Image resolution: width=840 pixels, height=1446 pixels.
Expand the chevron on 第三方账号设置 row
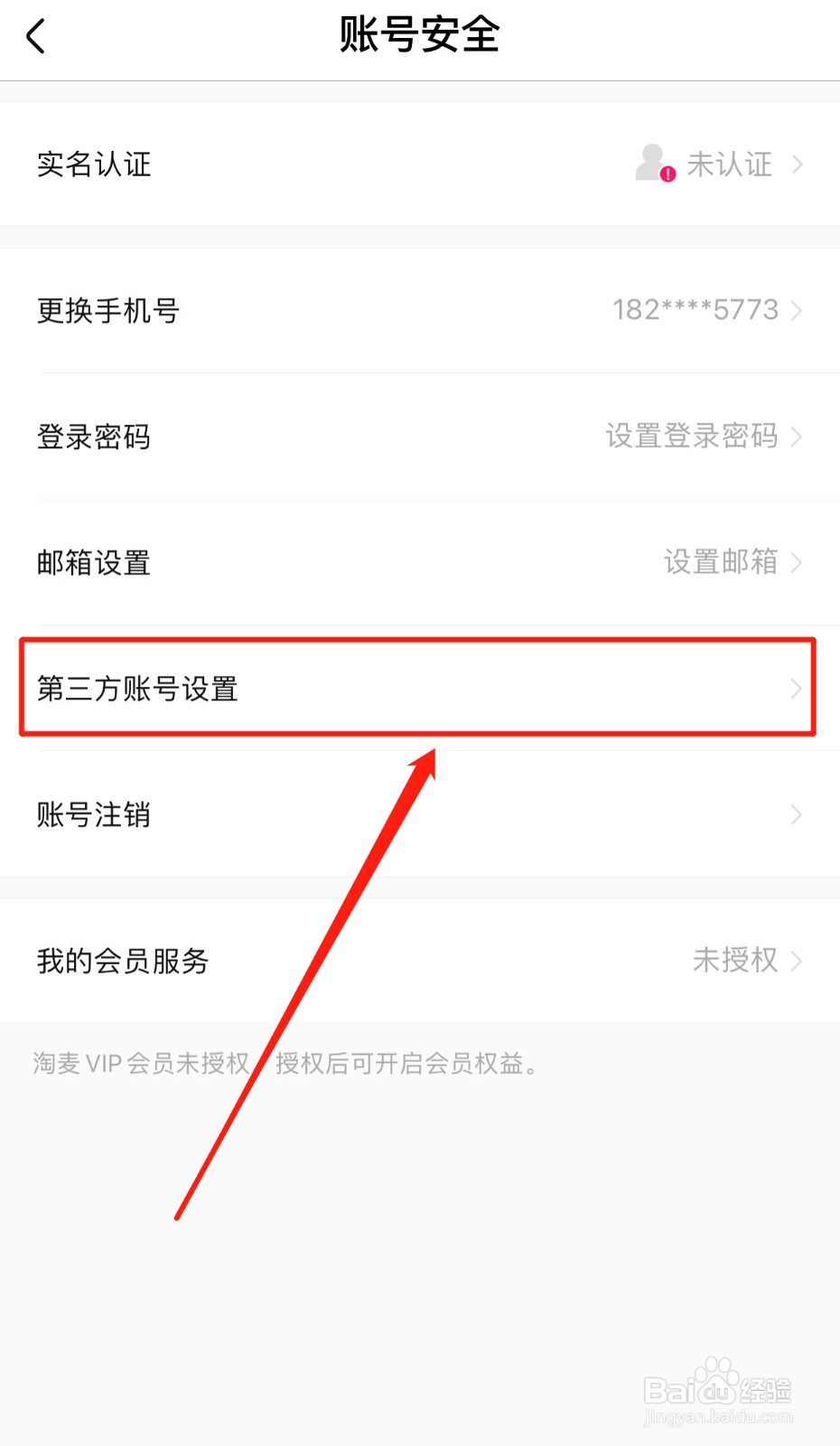point(797,689)
